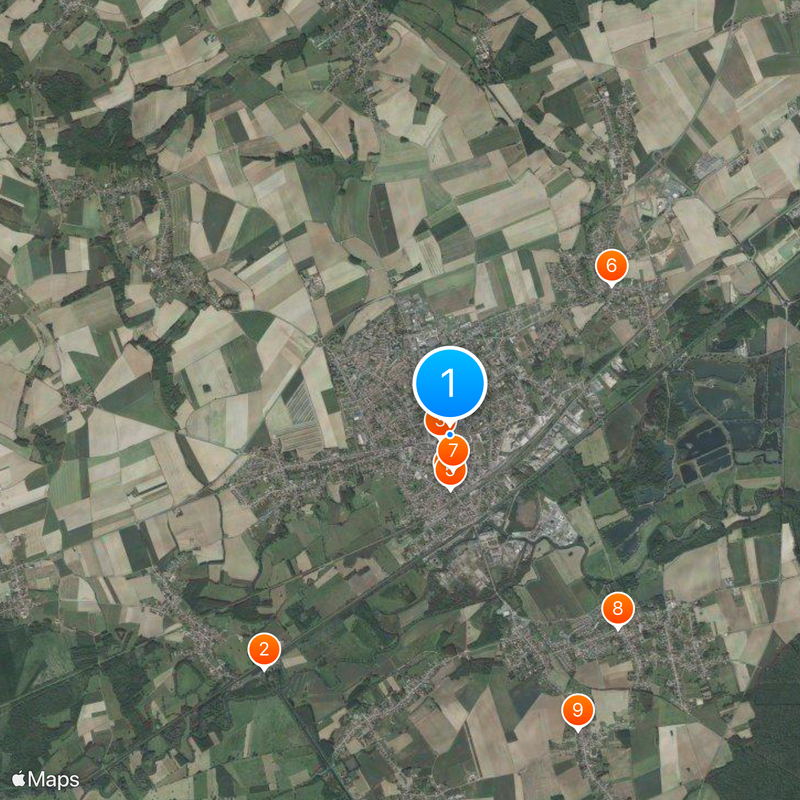800x800 pixels.
Task: Select the orange pin numbered 7
Action: (x=455, y=450)
